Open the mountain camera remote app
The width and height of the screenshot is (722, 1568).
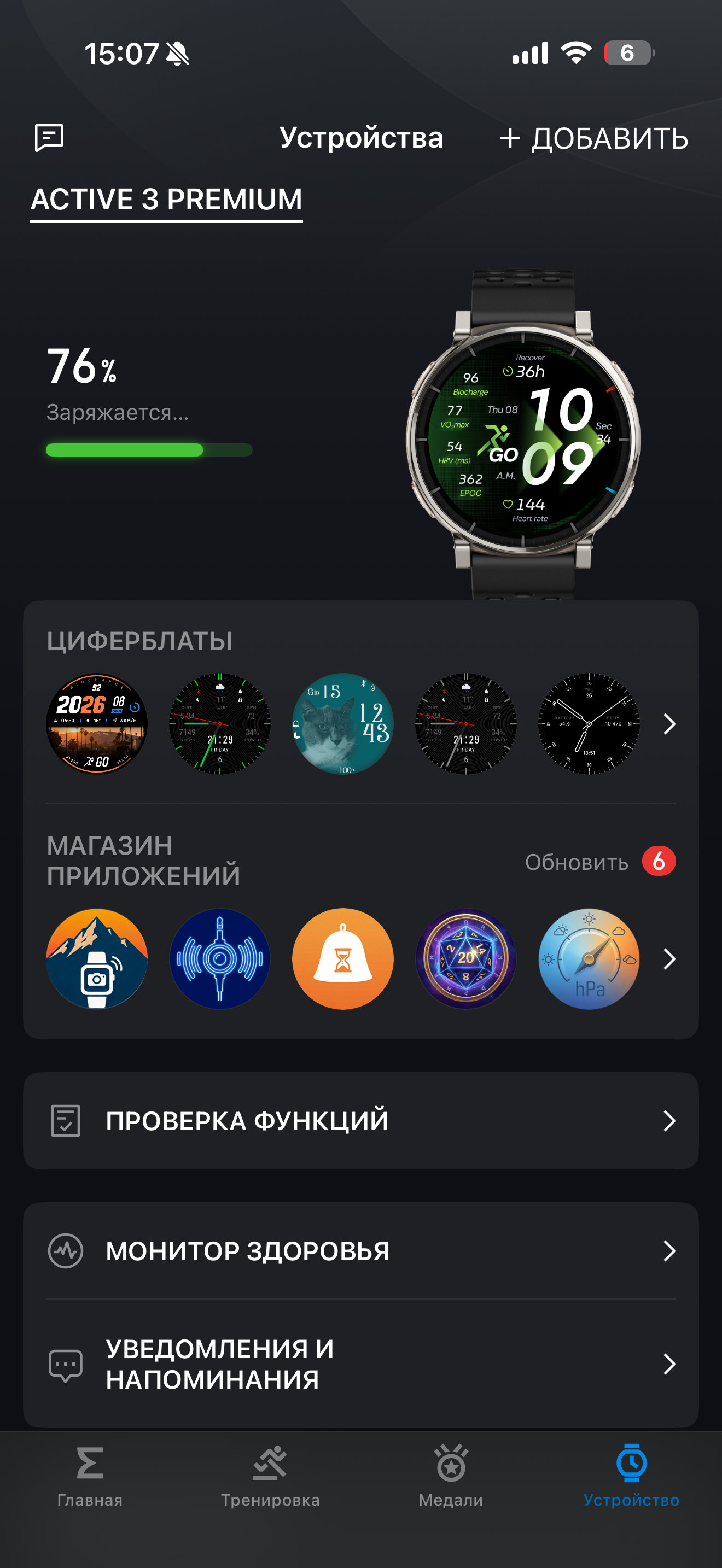(97, 959)
